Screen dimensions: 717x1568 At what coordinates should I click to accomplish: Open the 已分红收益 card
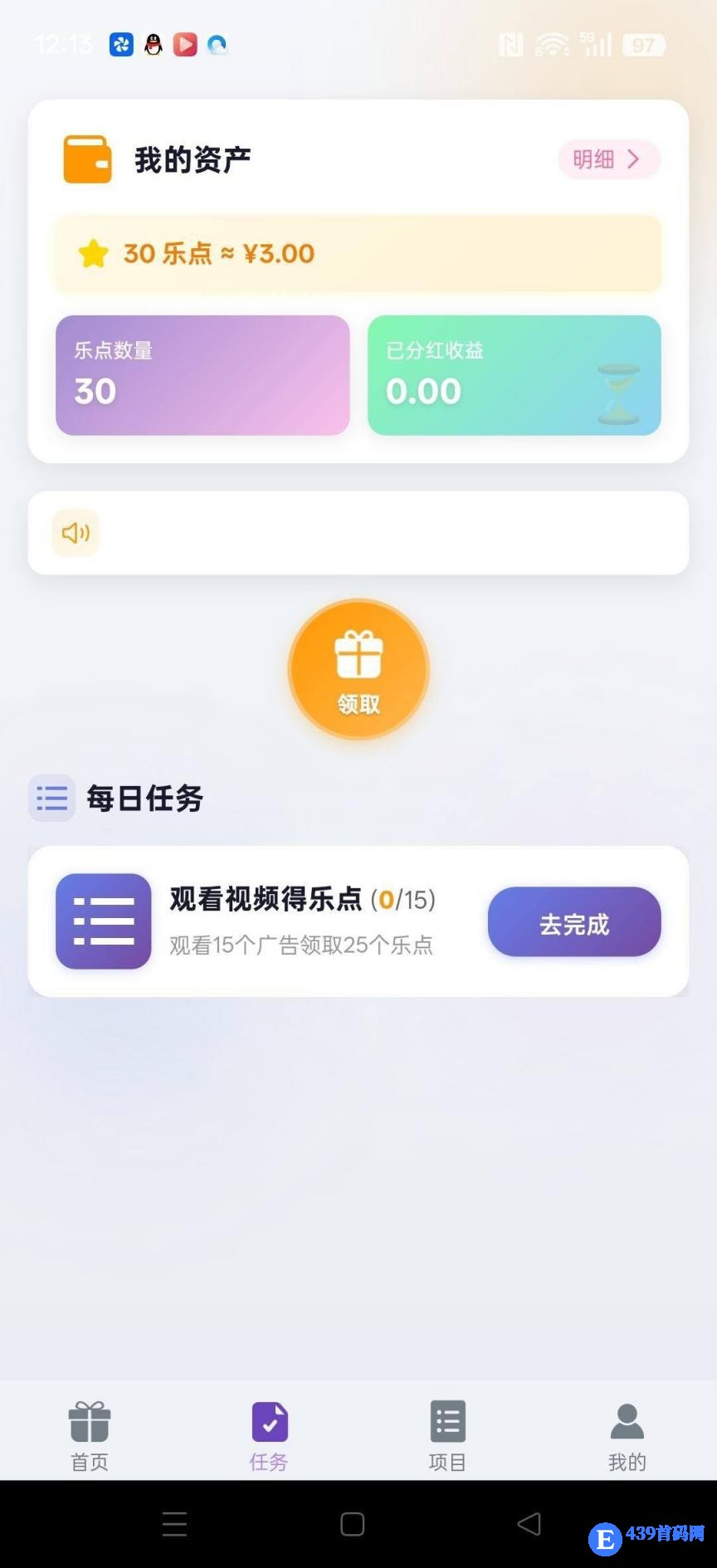(x=514, y=375)
